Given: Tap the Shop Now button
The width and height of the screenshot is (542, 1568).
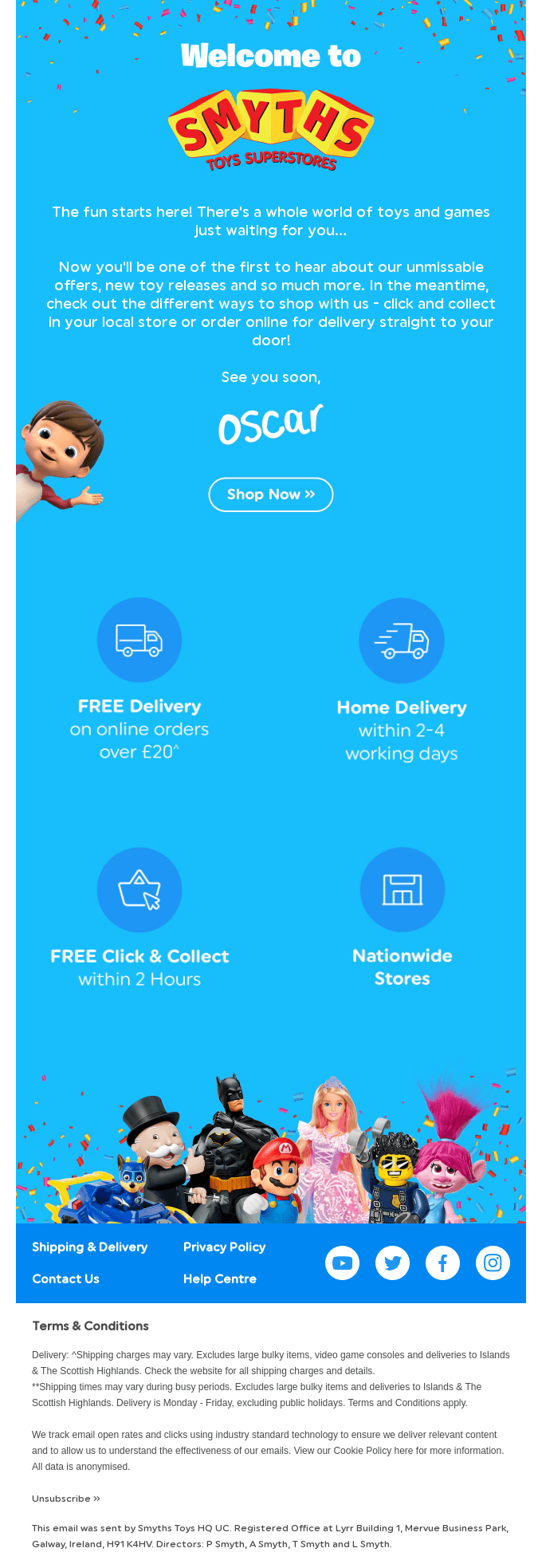Looking at the screenshot, I should coord(271,494).
